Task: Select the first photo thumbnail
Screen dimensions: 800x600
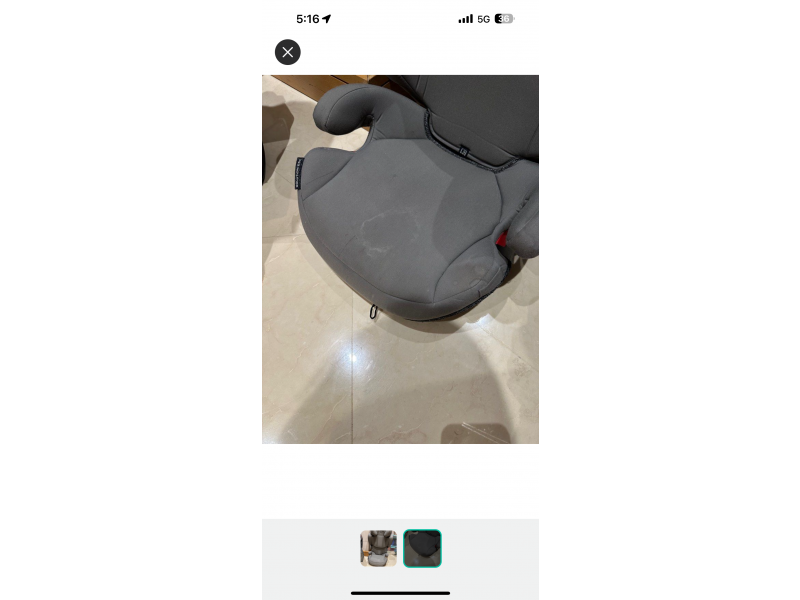Action: click(378, 548)
